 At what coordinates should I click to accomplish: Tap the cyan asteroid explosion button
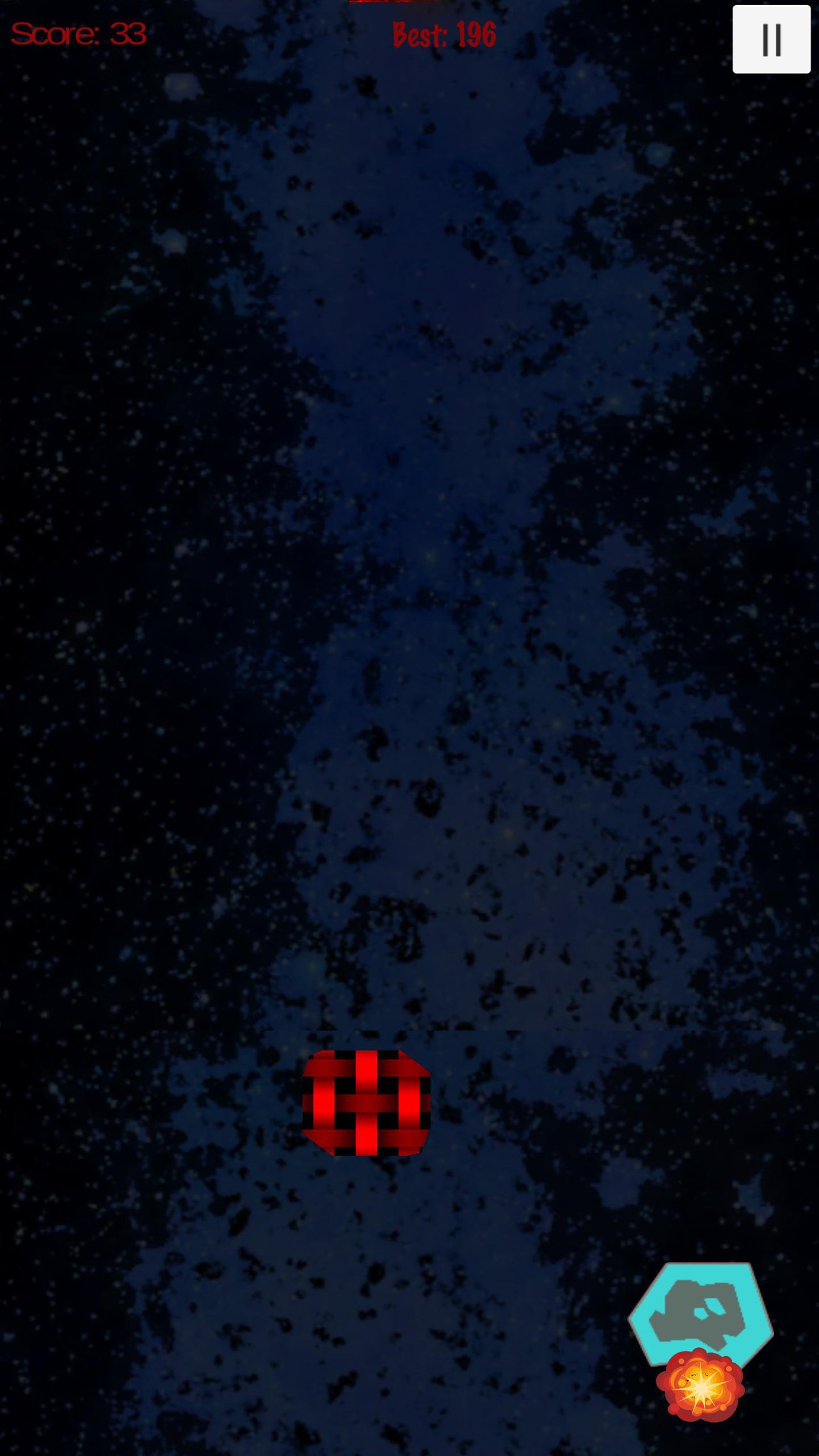coord(701,1341)
